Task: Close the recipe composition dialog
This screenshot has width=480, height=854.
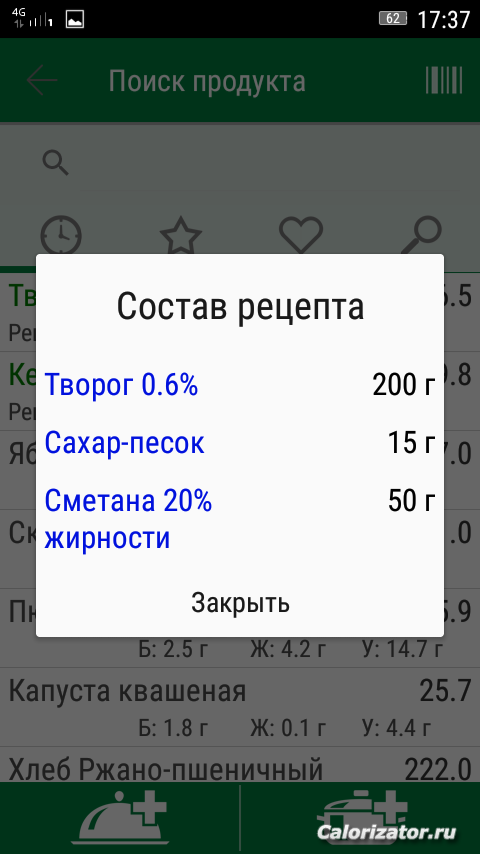Action: (240, 602)
